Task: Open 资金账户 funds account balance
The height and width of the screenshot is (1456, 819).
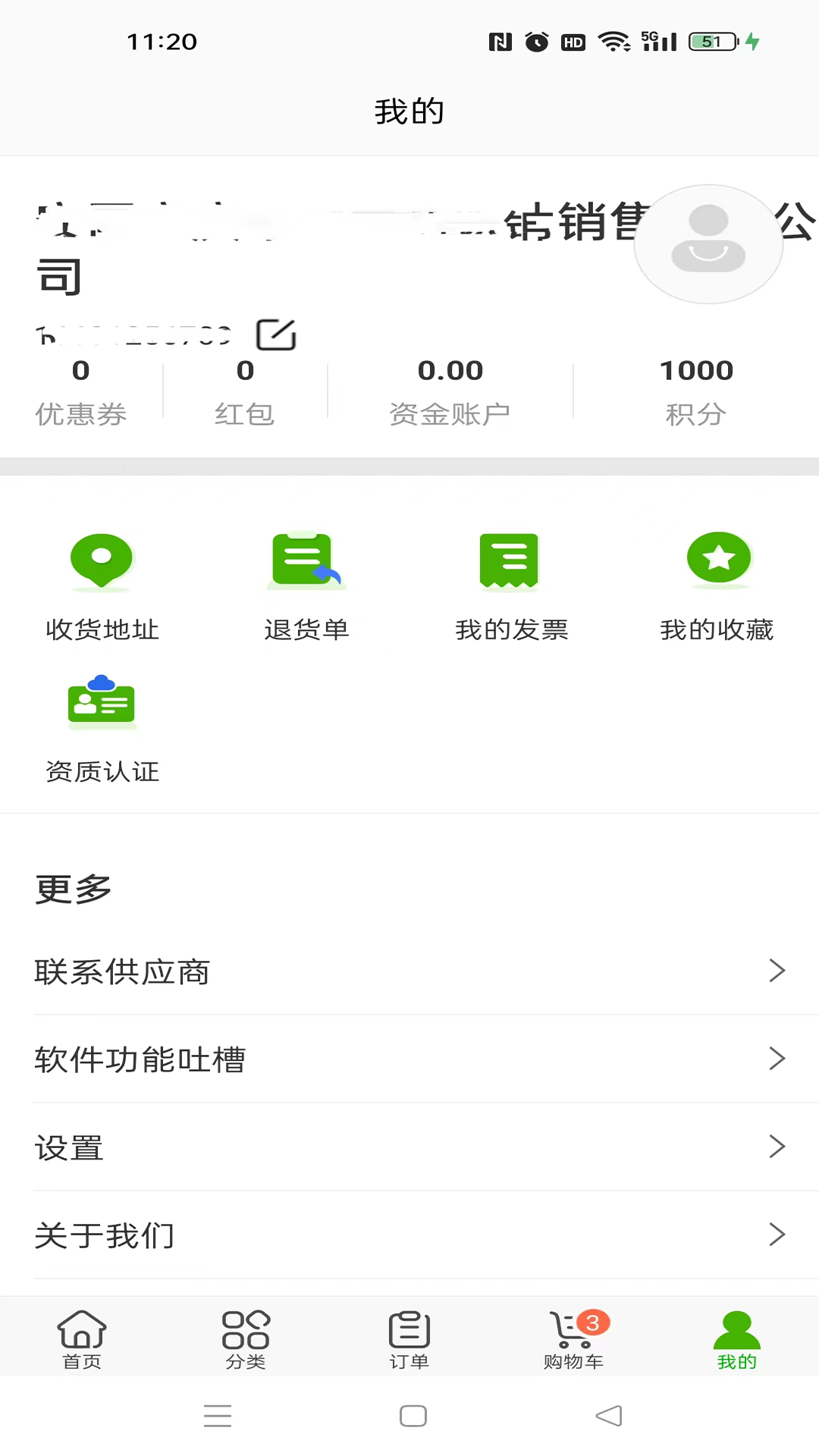Action: click(x=450, y=391)
